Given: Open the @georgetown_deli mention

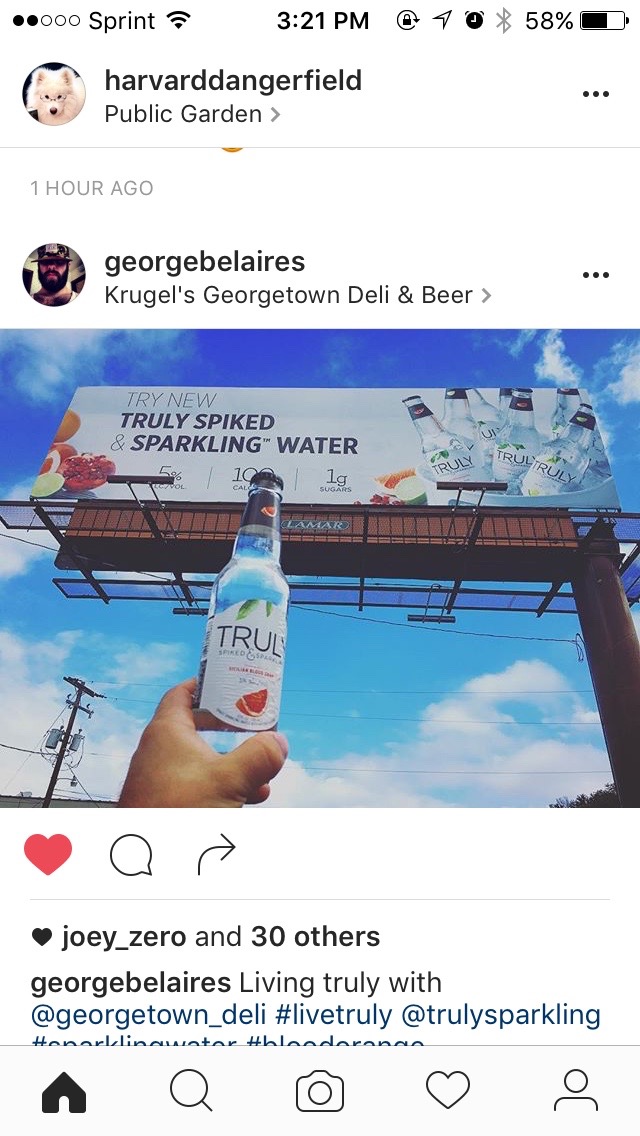Looking at the screenshot, I should (x=147, y=1016).
